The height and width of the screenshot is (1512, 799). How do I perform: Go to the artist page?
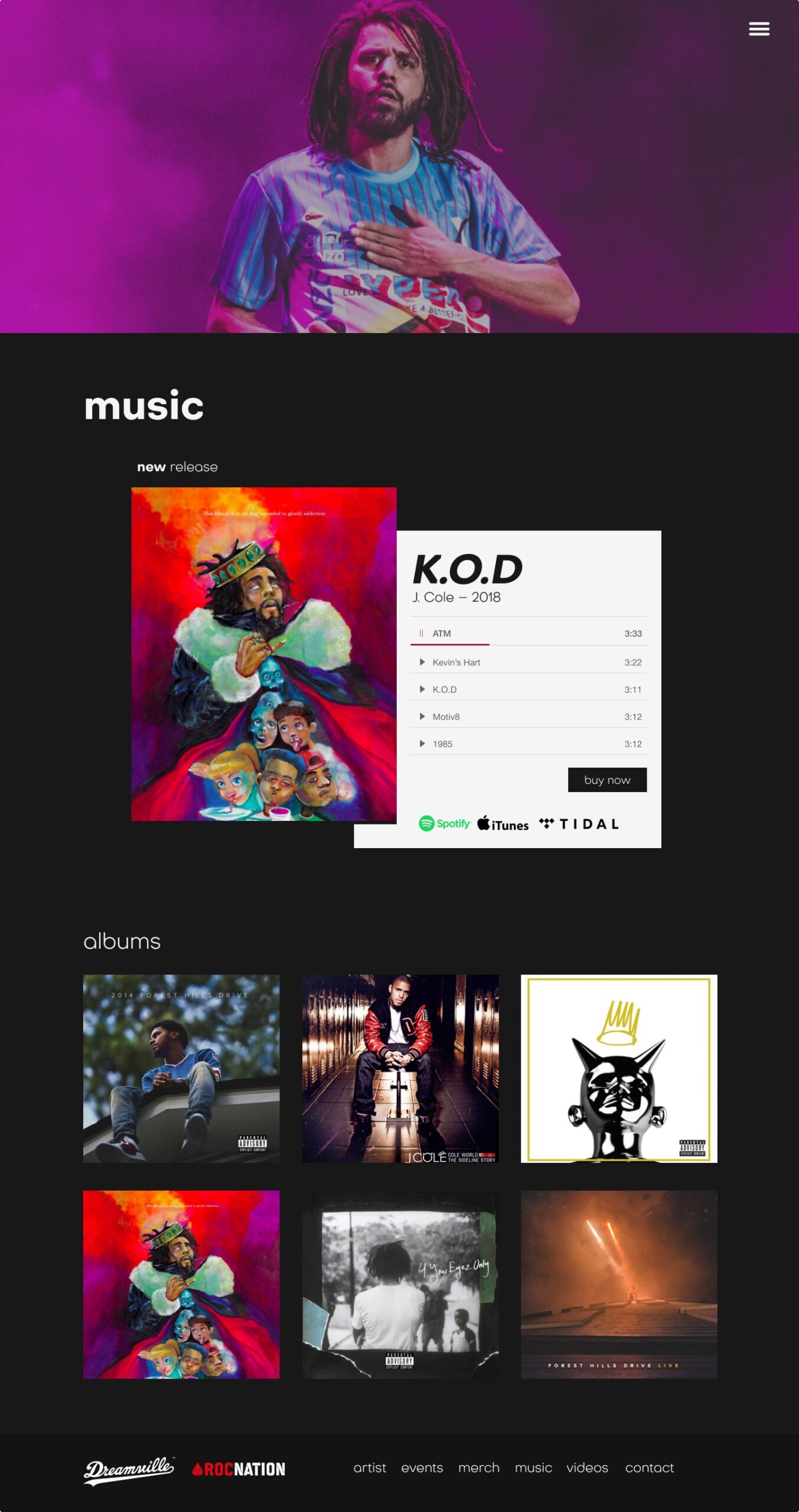[x=370, y=1468]
